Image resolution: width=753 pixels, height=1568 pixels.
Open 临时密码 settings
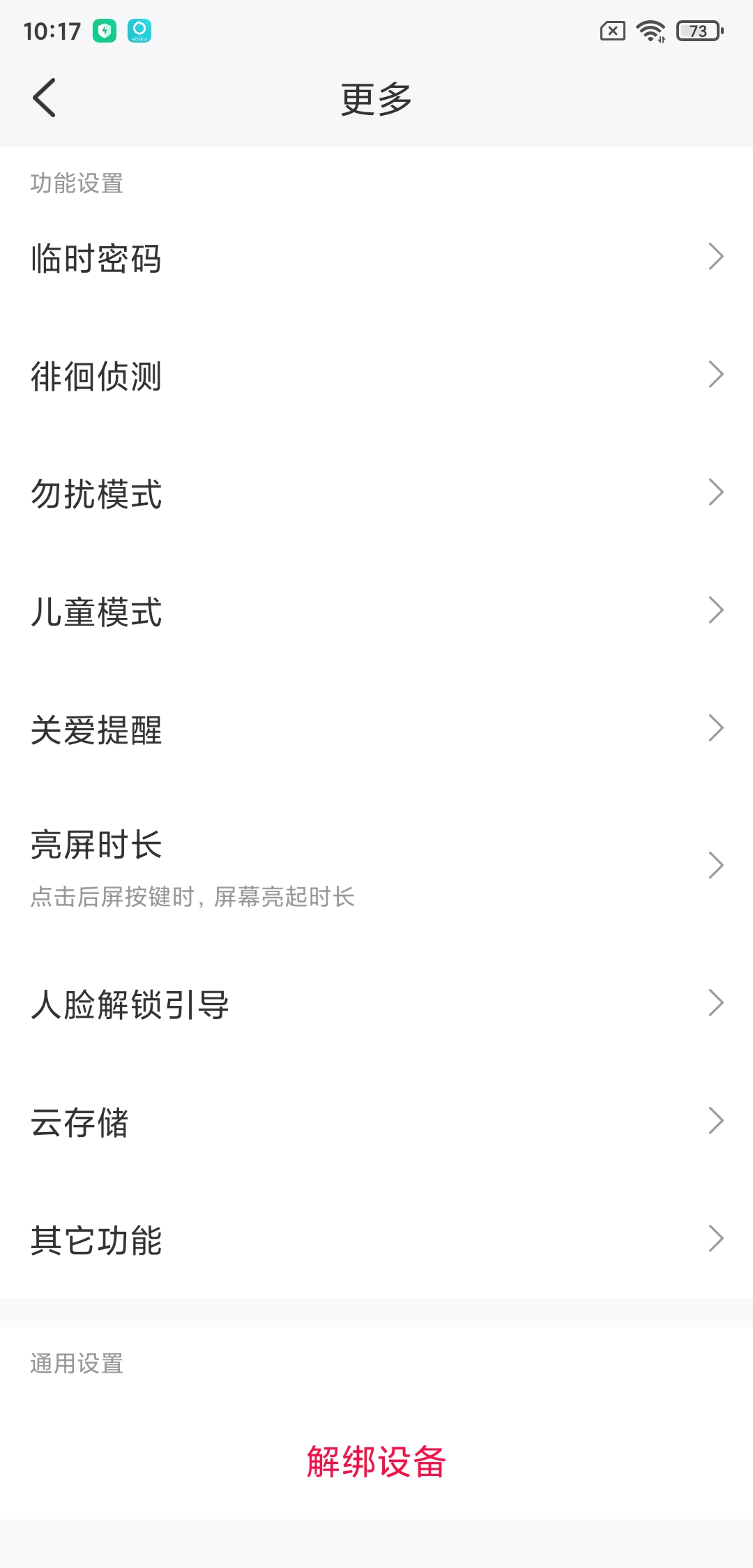376,257
